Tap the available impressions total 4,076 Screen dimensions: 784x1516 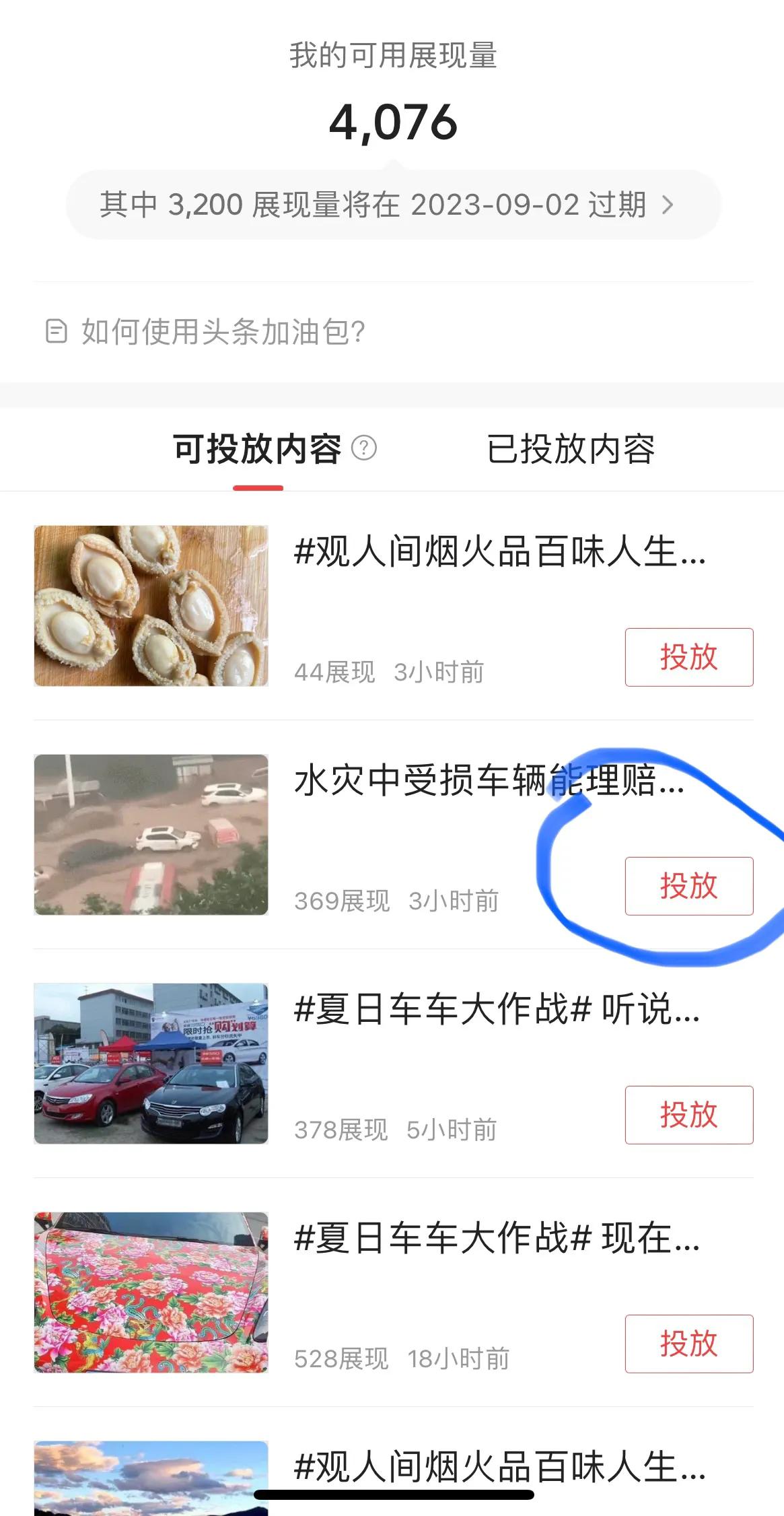click(x=392, y=123)
